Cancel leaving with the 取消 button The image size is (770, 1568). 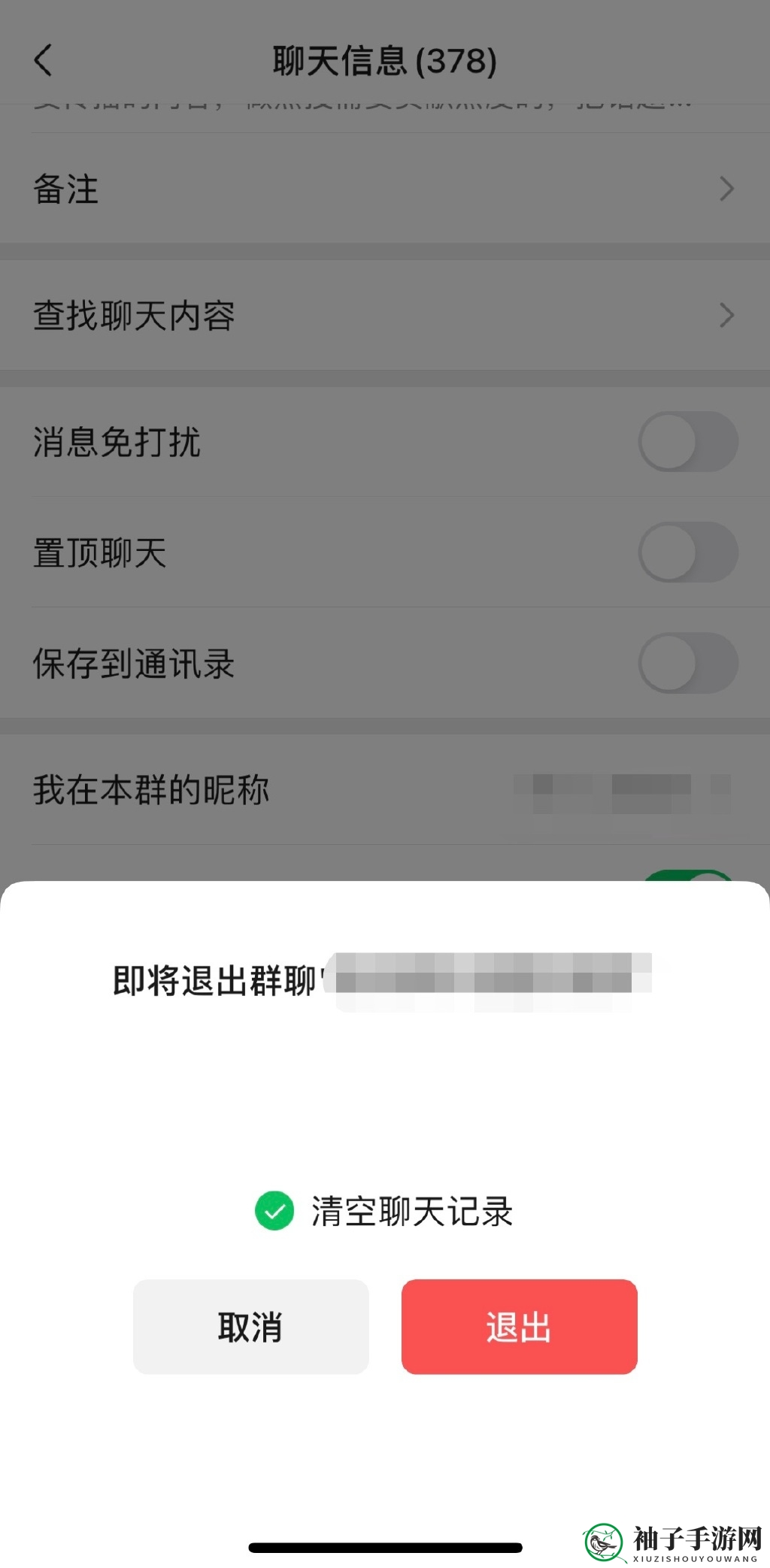click(x=250, y=1327)
